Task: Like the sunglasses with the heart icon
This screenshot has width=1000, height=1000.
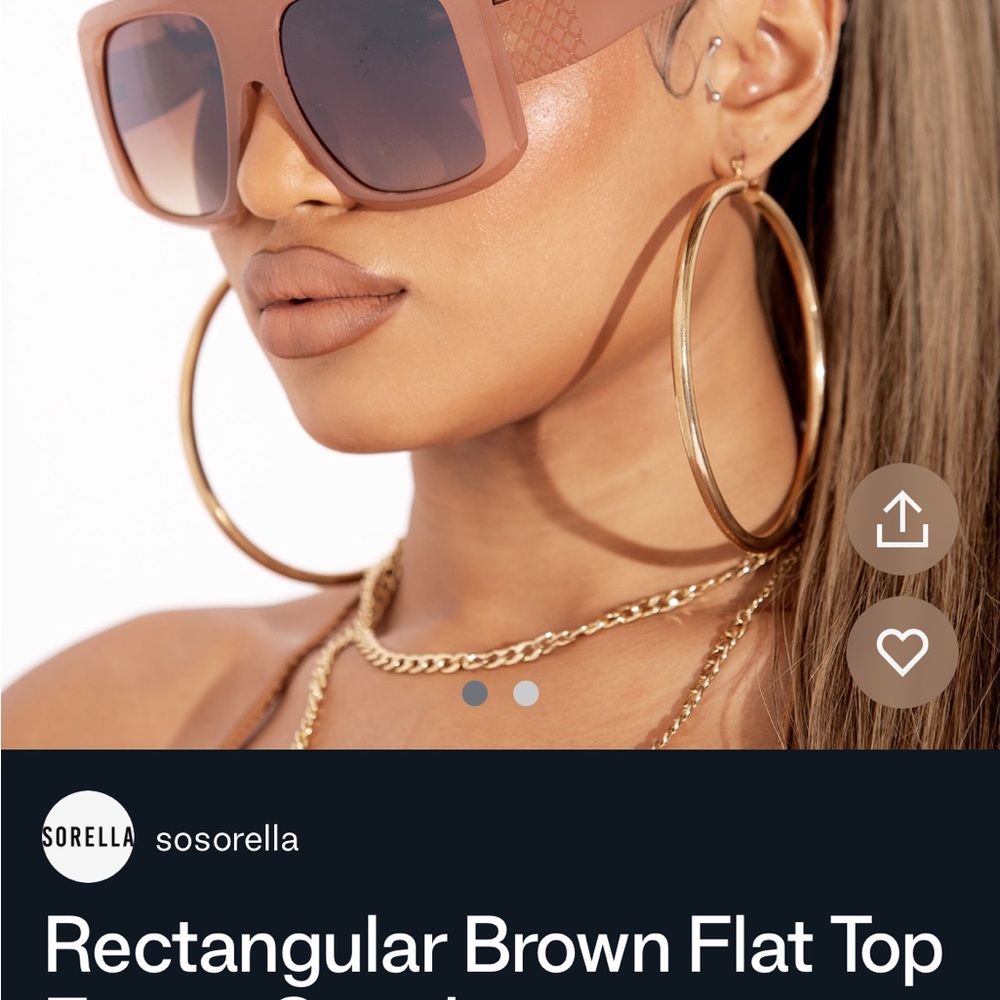Action: point(902,653)
